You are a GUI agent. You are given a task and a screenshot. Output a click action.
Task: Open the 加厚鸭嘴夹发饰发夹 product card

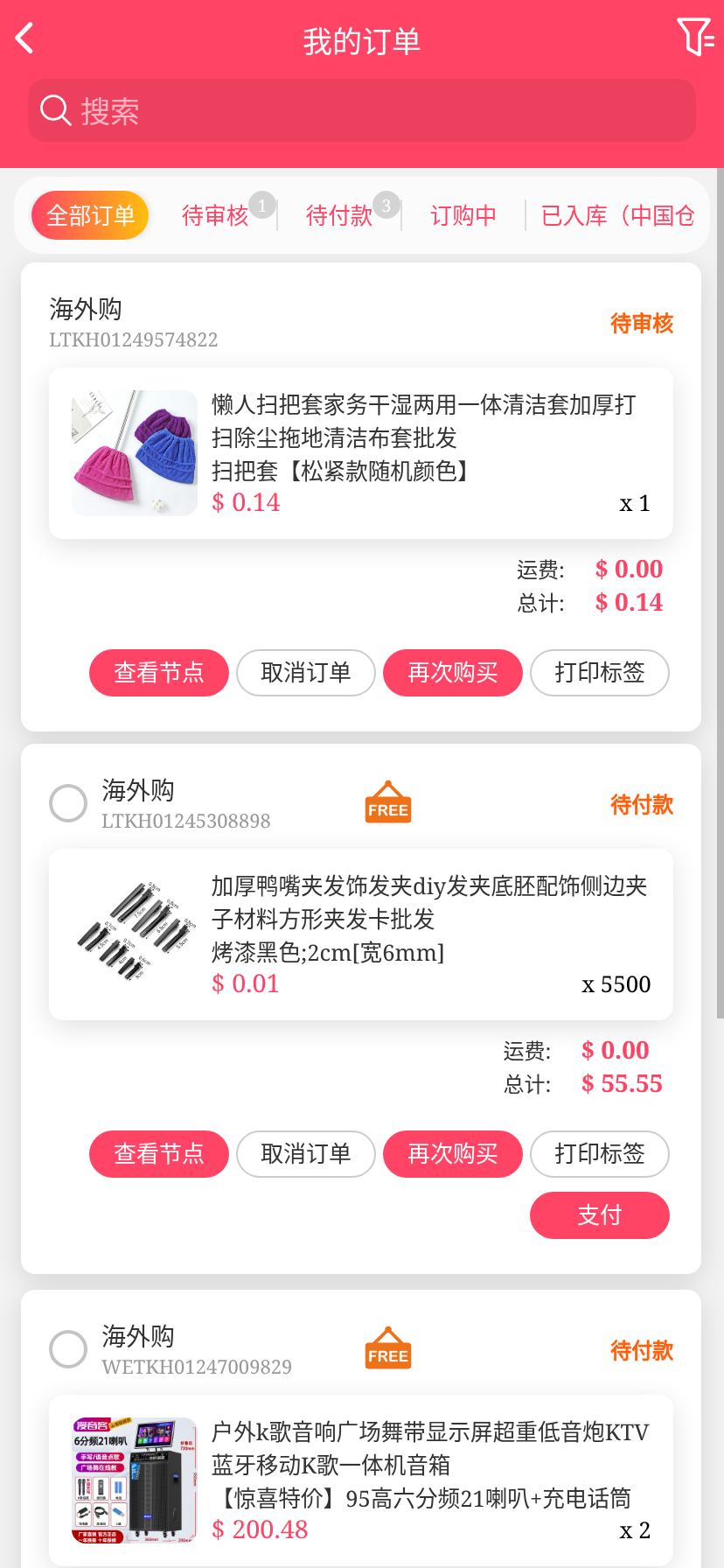[x=360, y=934]
